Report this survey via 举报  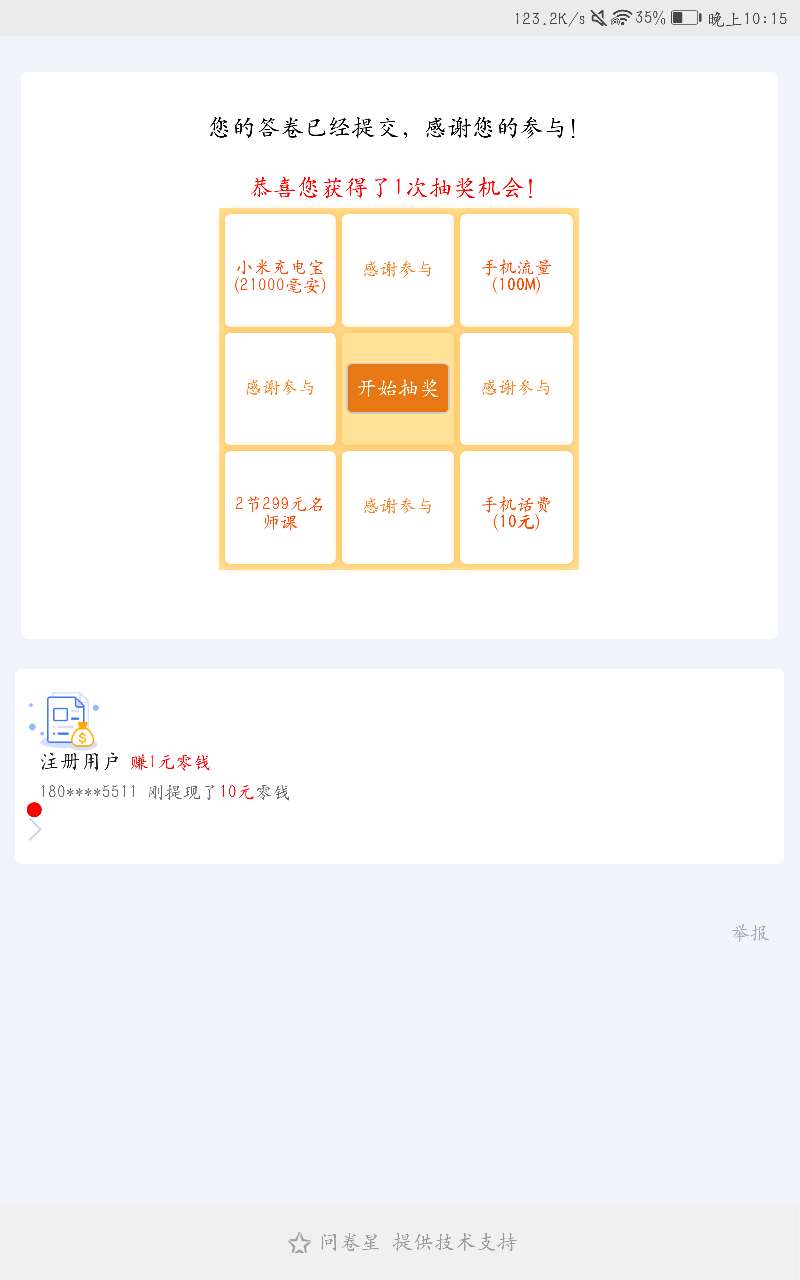pos(750,933)
